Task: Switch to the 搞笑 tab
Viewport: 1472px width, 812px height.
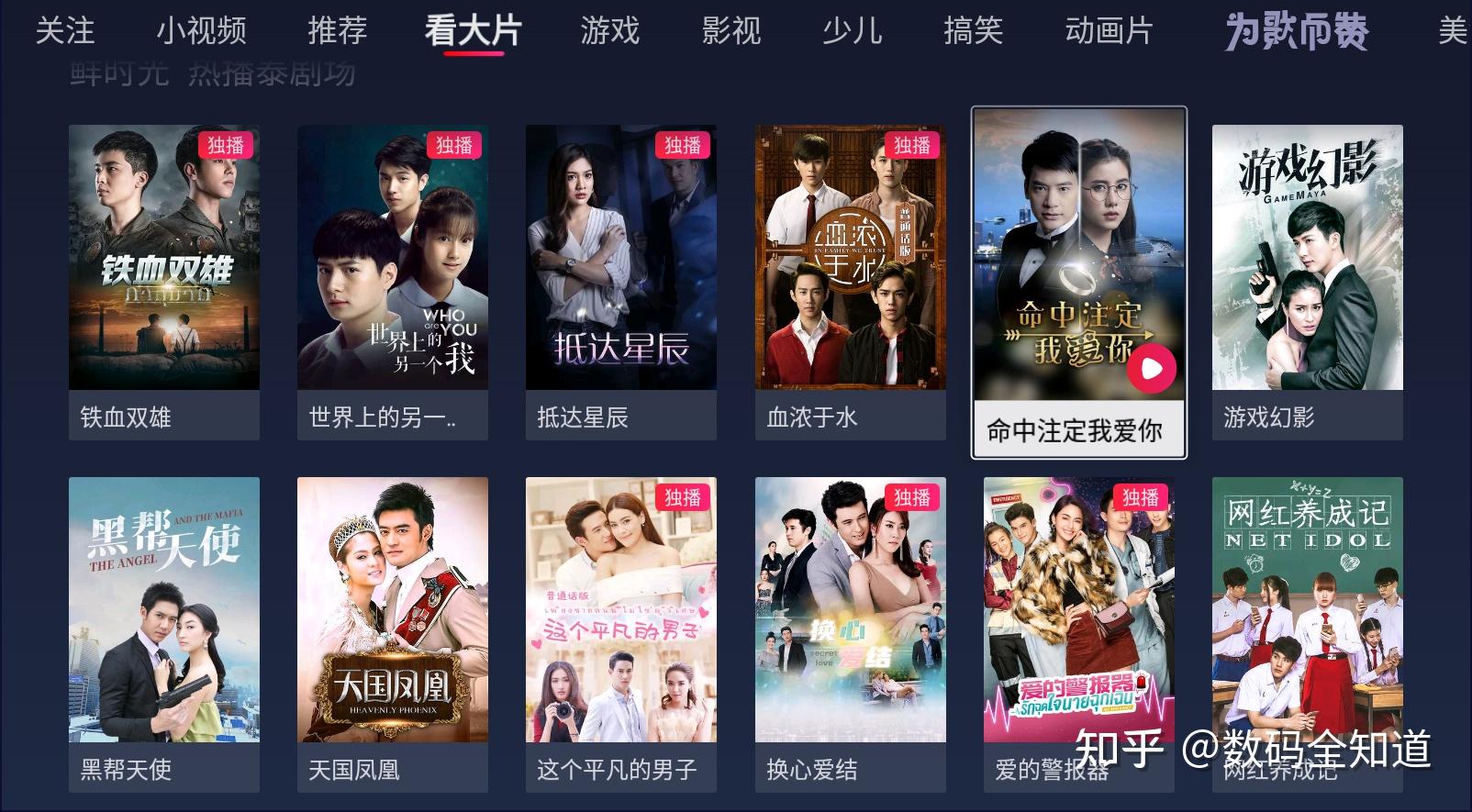Action: pyautogui.click(x=973, y=31)
